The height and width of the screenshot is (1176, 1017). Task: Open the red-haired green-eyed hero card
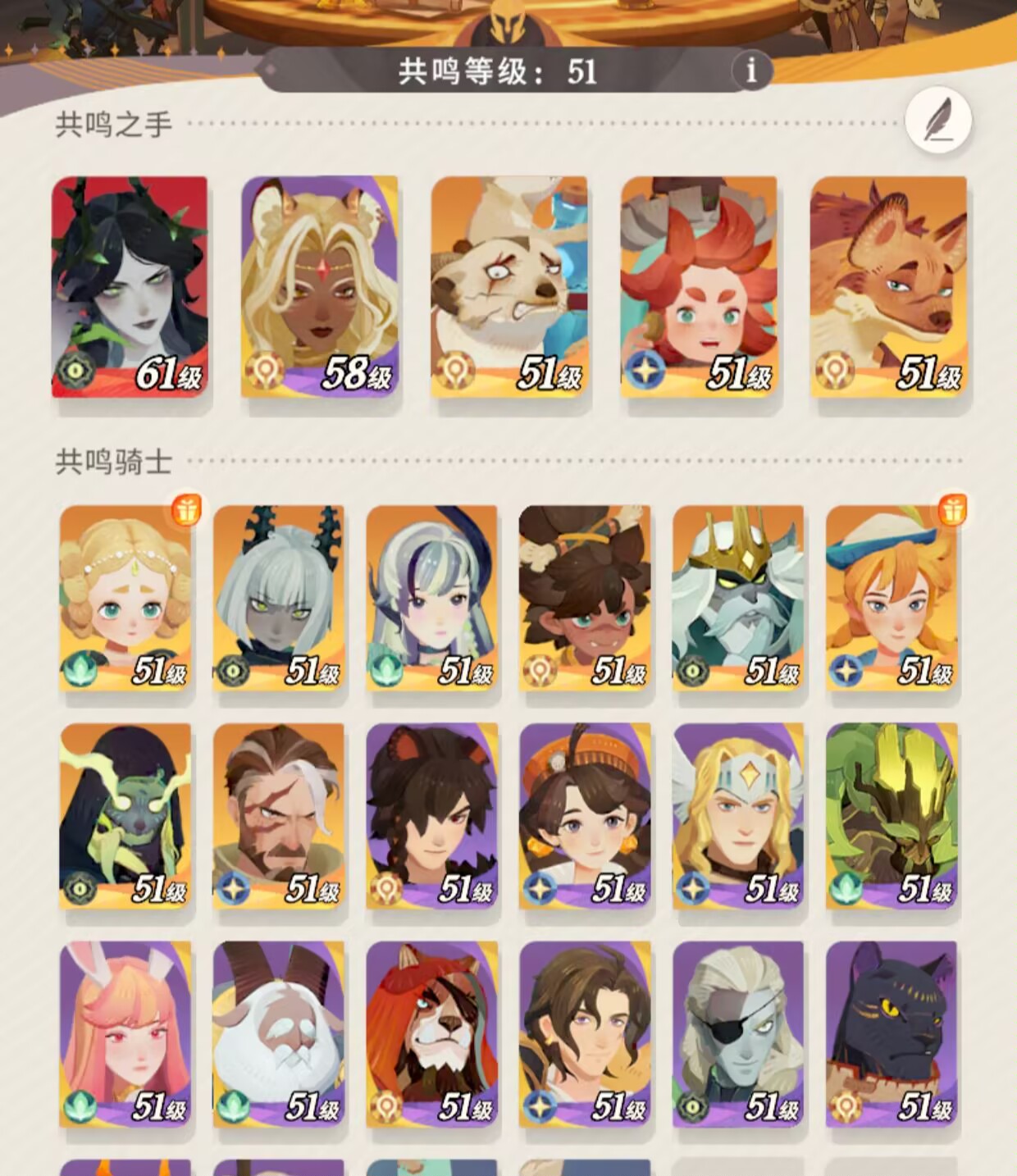pos(699,286)
